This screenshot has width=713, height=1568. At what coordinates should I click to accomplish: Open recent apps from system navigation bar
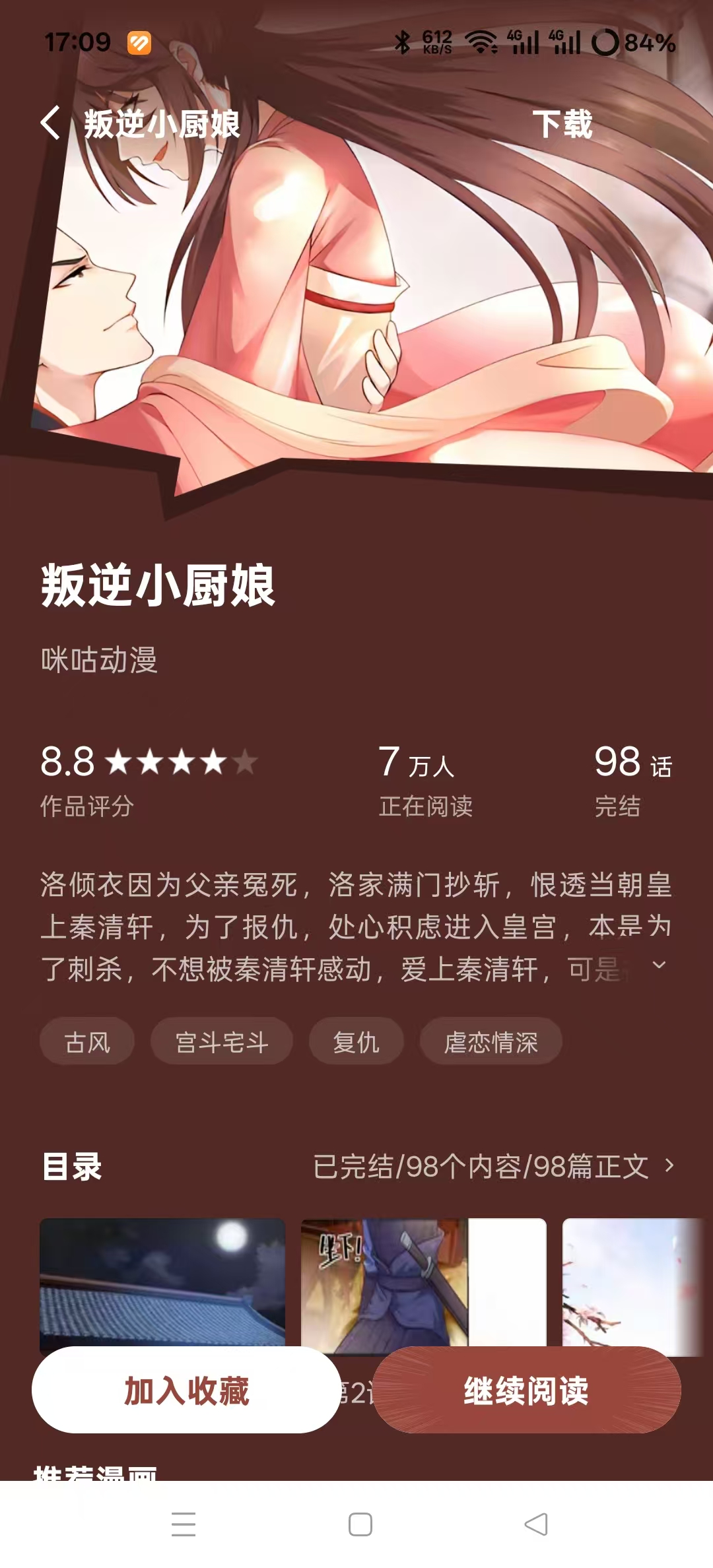(x=184, y=1524)
